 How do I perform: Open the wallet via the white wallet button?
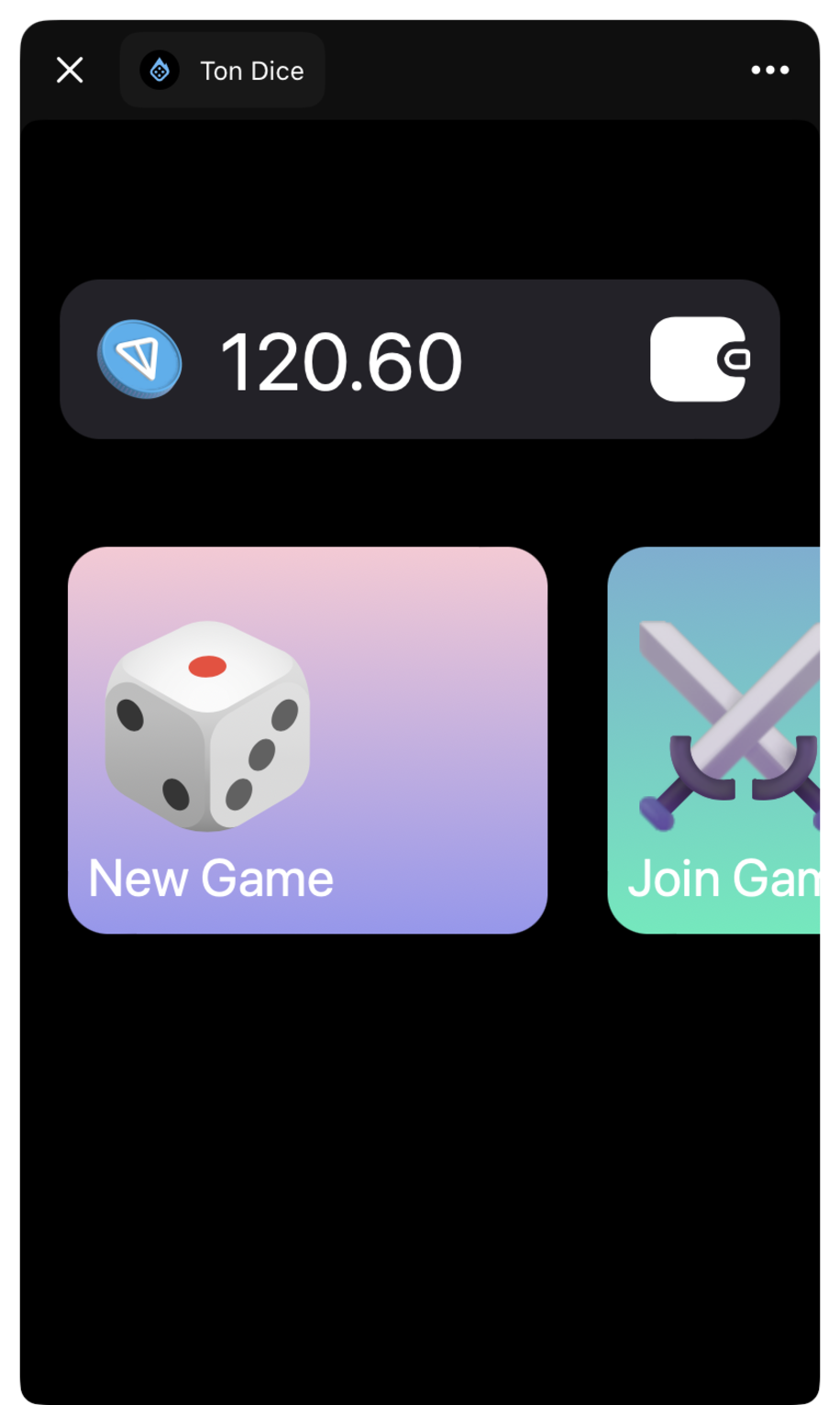tap(699, 358)
